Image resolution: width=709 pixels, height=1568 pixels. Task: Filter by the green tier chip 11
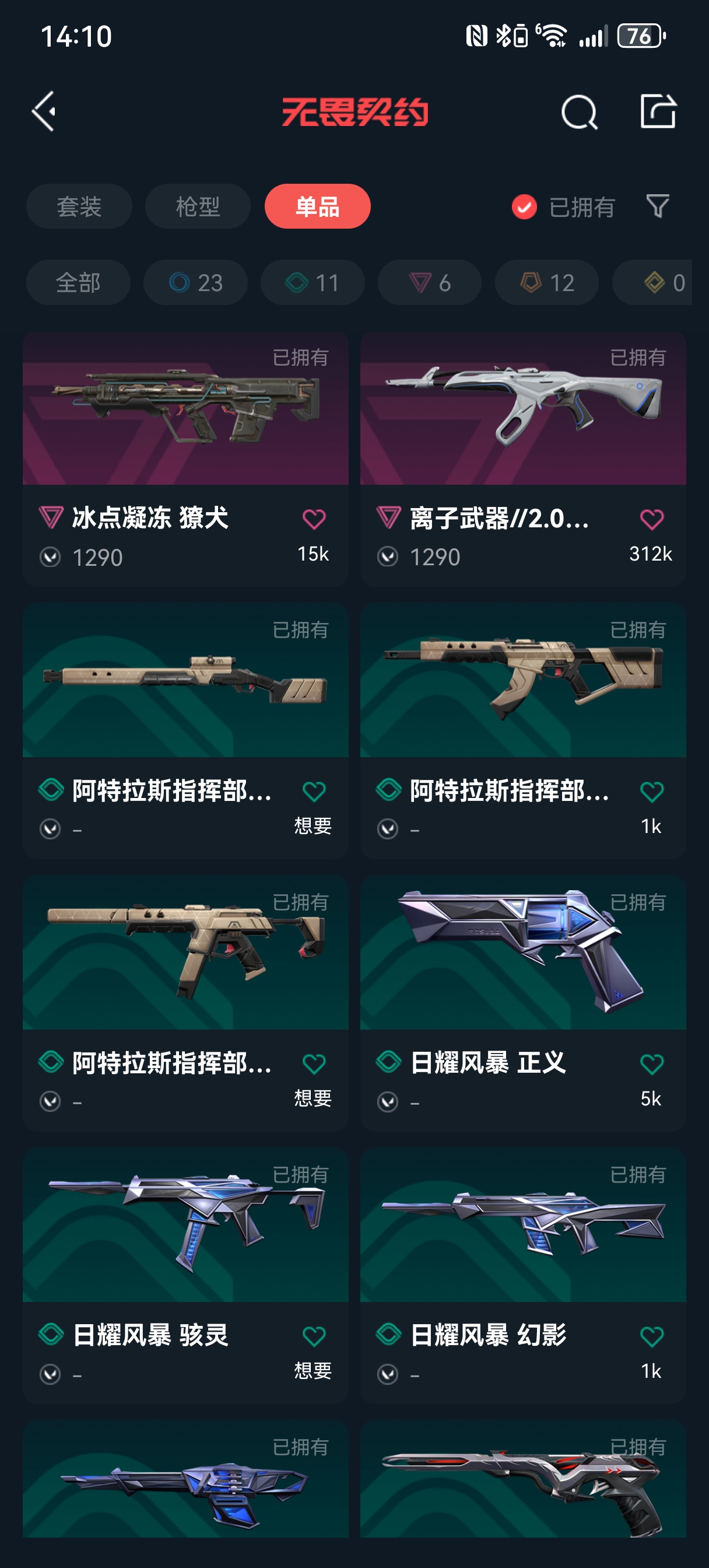[312, 282]
